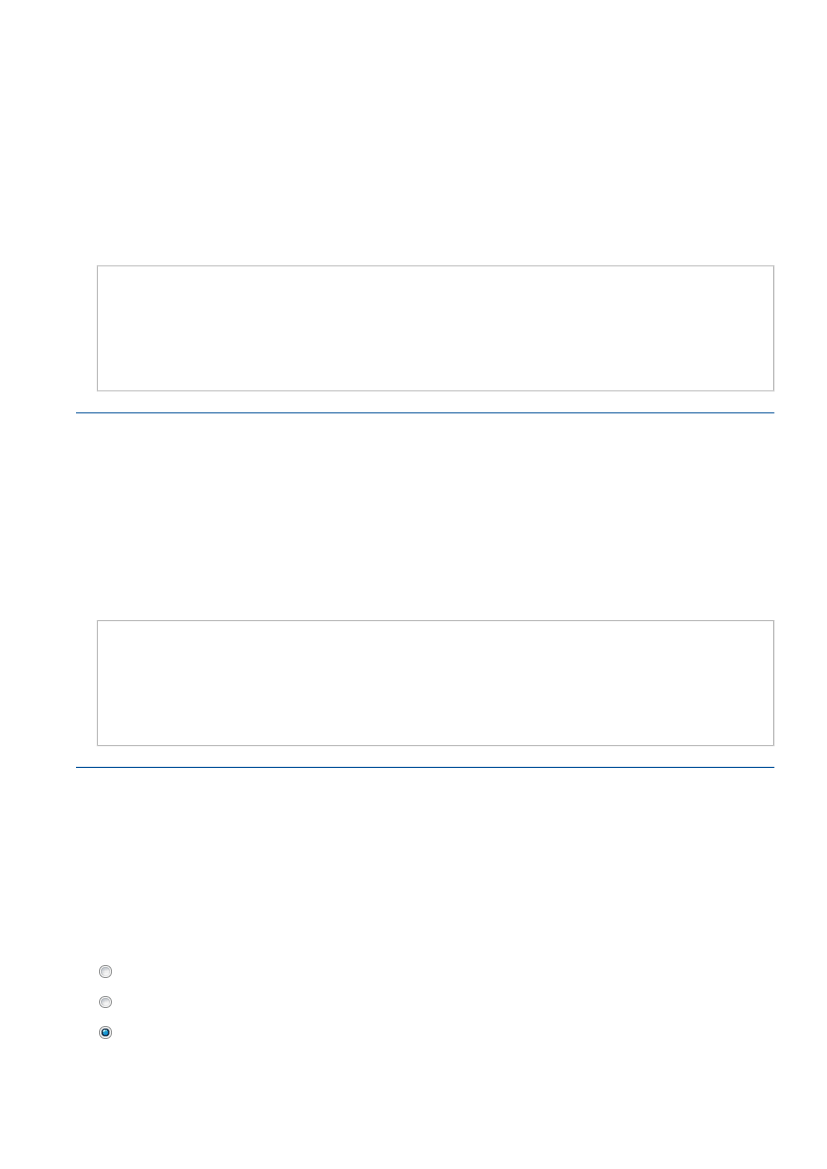827x1169 pixels.
Task: Tap the currently selected third radio option
Action: coord(106,1032)
